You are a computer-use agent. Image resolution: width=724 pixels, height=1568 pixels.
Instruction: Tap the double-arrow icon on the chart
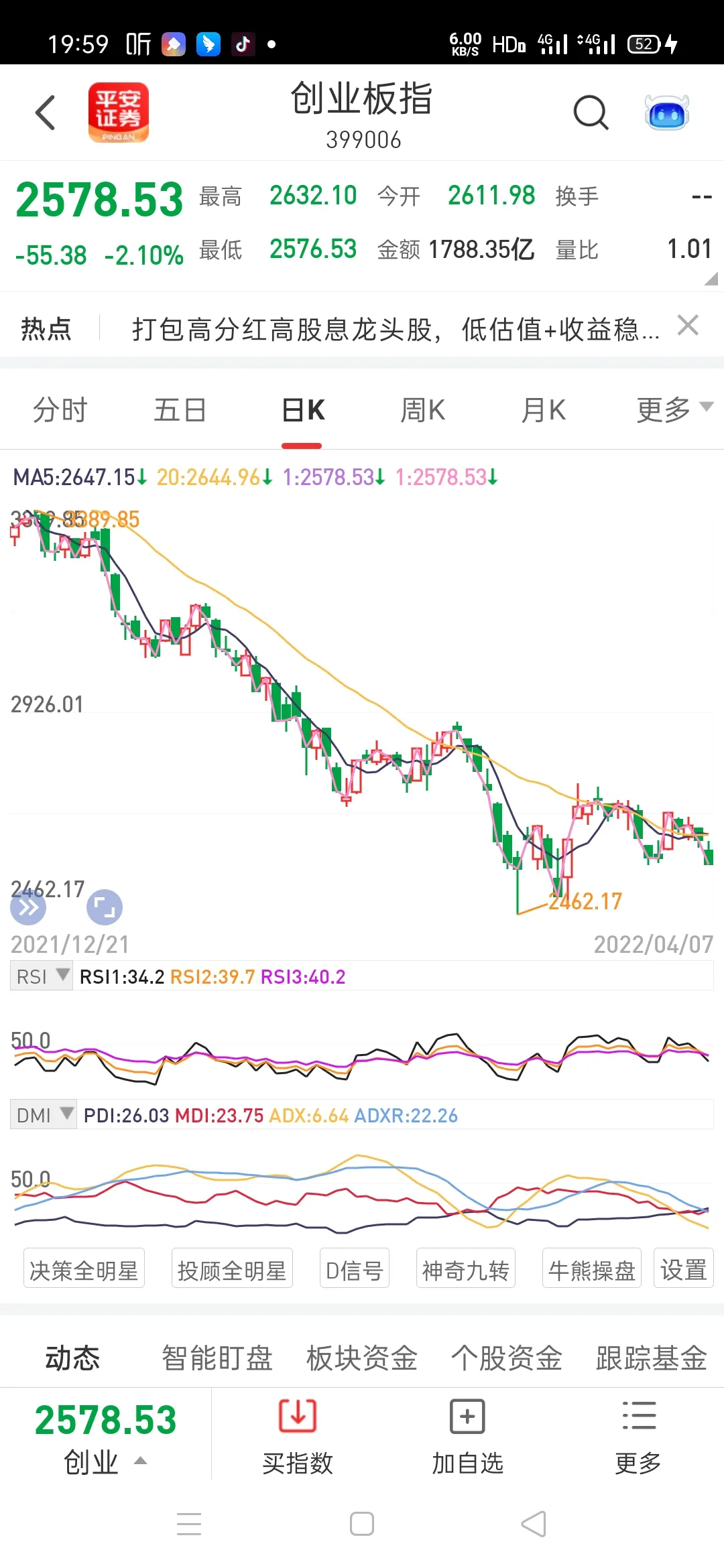[x=28, y=908]
